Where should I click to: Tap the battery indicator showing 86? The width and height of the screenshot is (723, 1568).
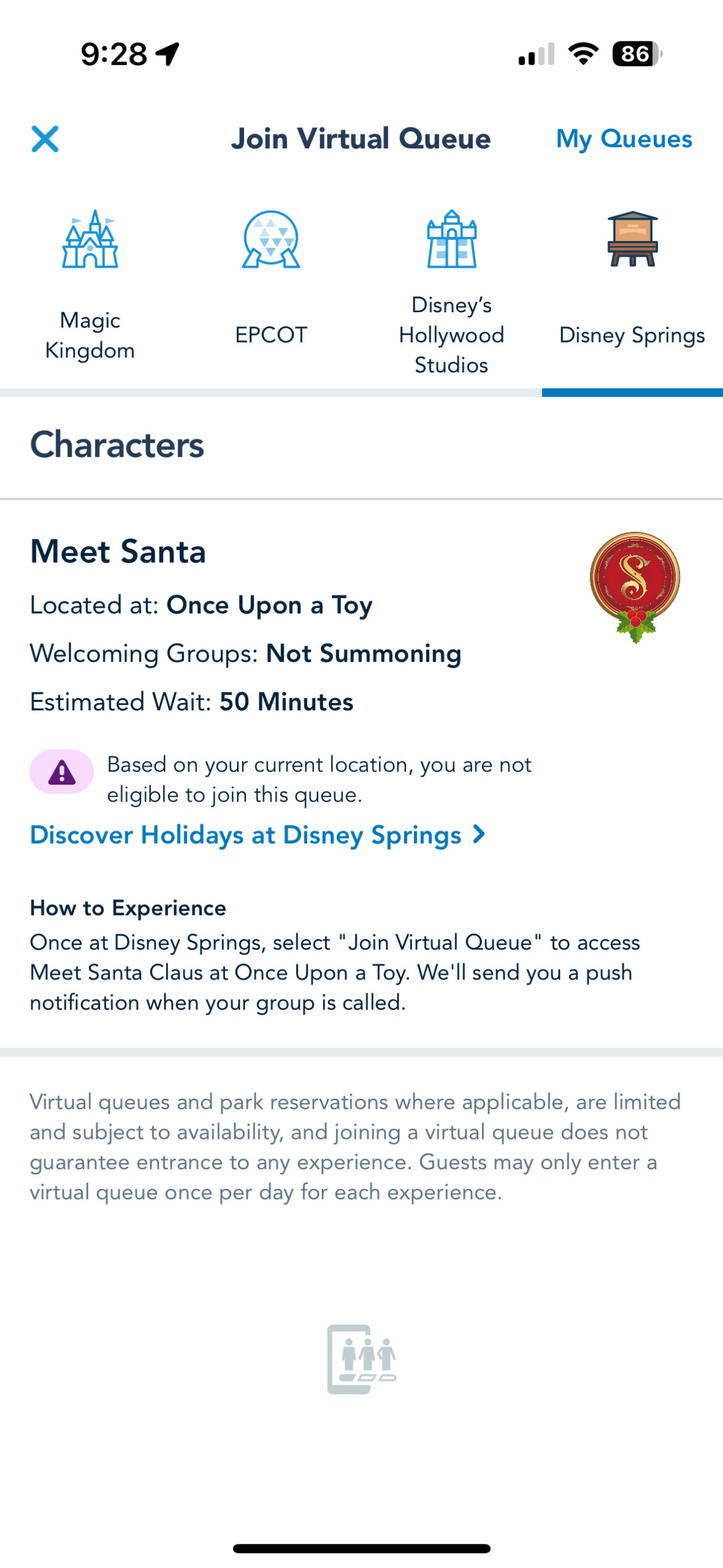[x=634, y=54]
